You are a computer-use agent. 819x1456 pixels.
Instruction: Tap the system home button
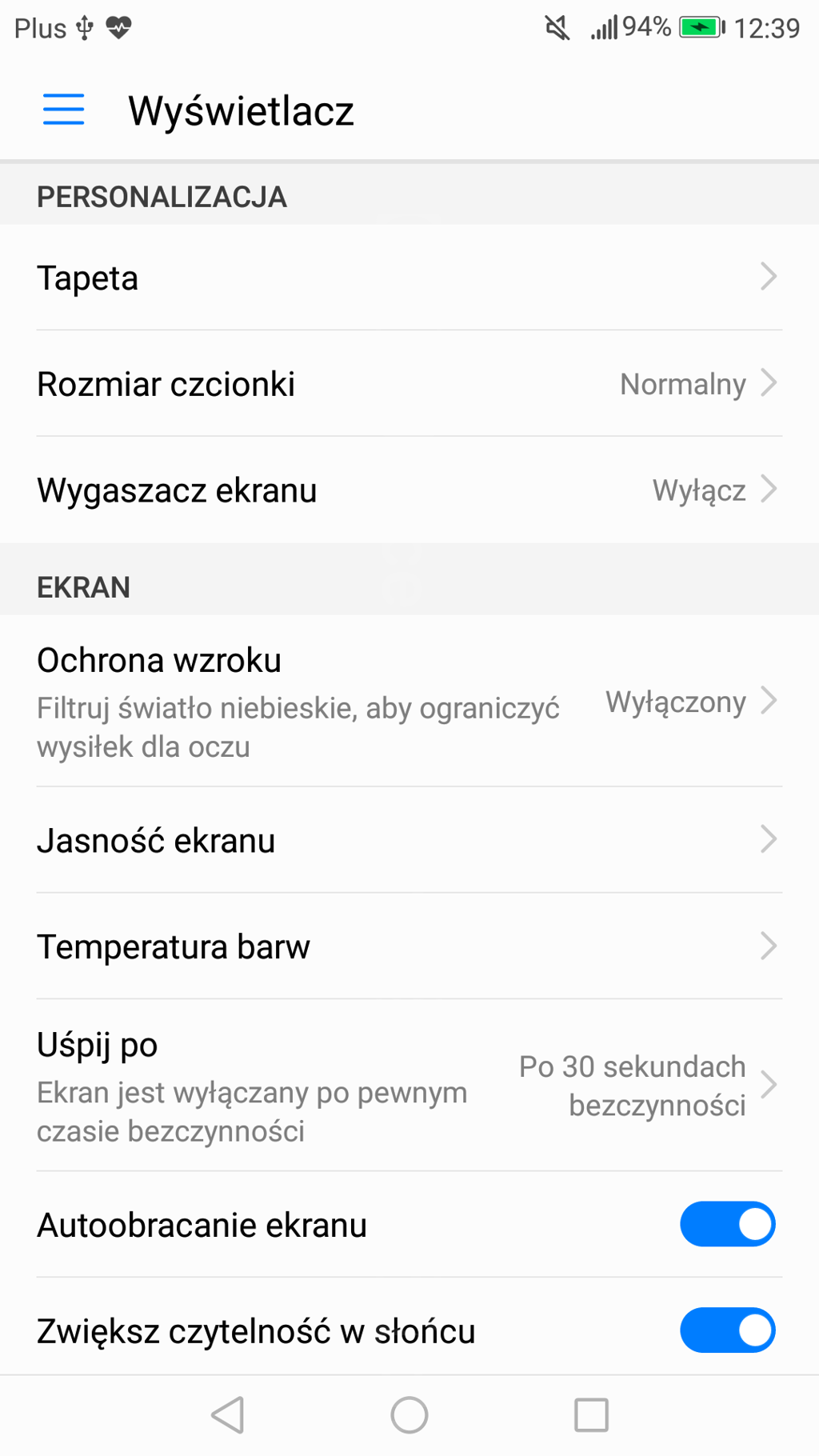point(409,1415)
